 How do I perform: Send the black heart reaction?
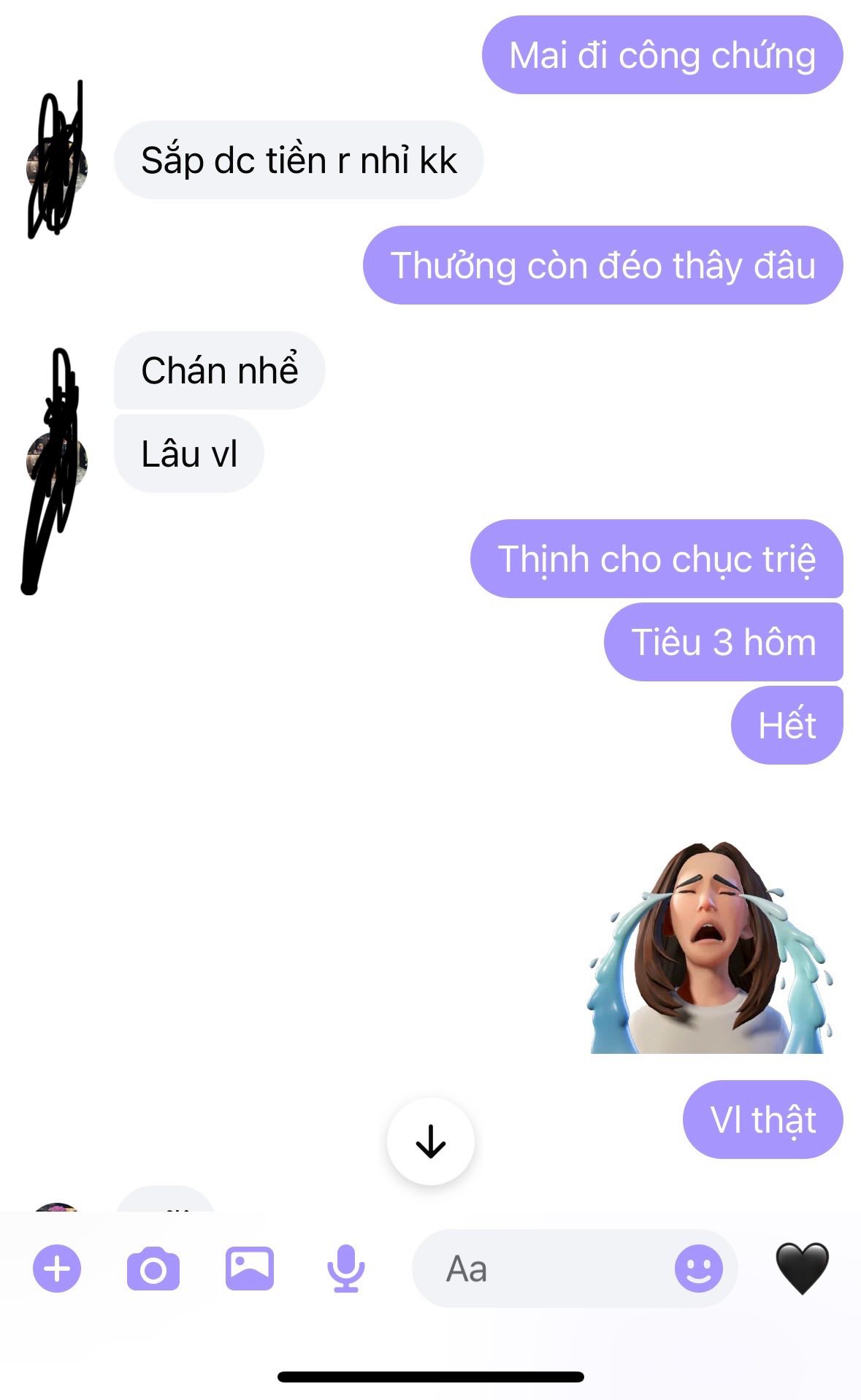point(802,1269)
